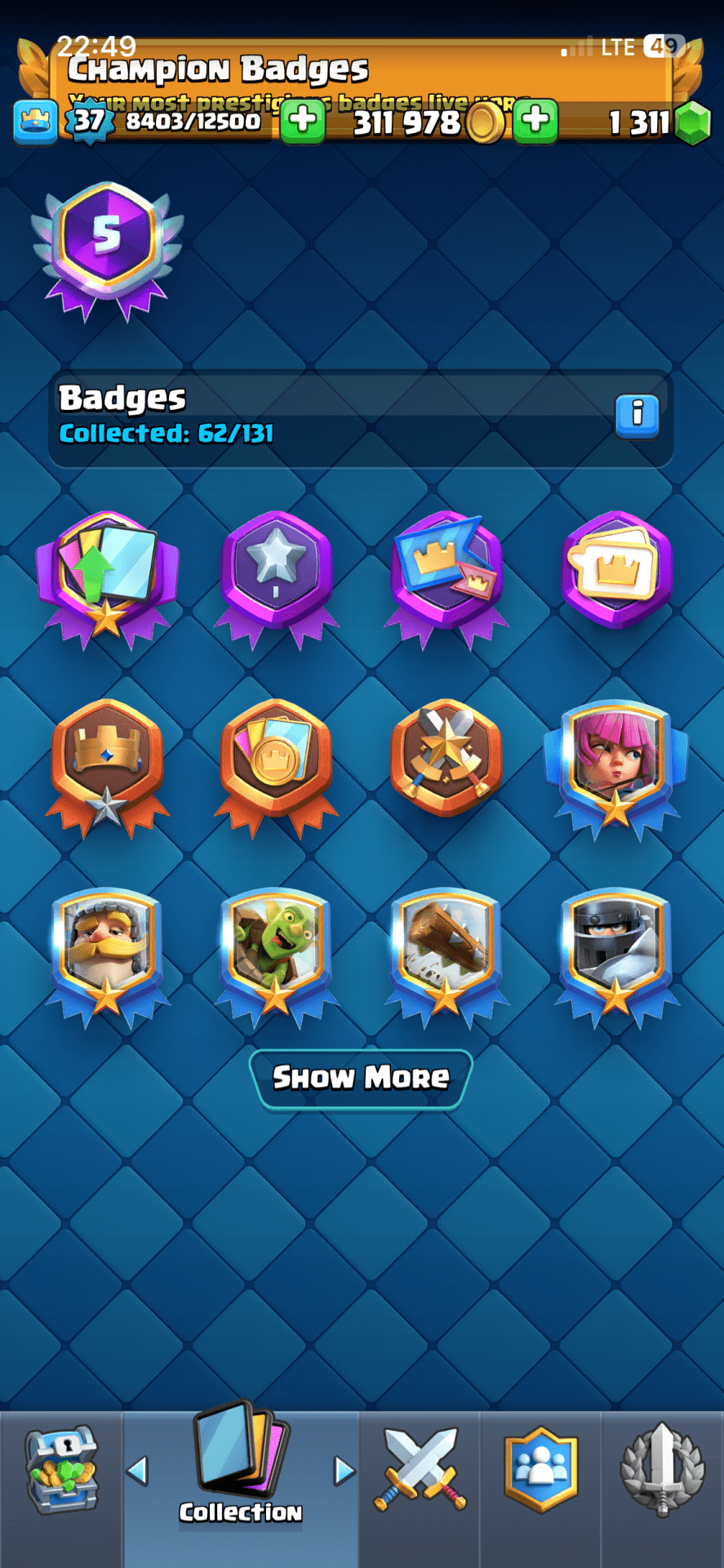
Task: Add more gold with the plus button
Action: click(x=302, y=121)
